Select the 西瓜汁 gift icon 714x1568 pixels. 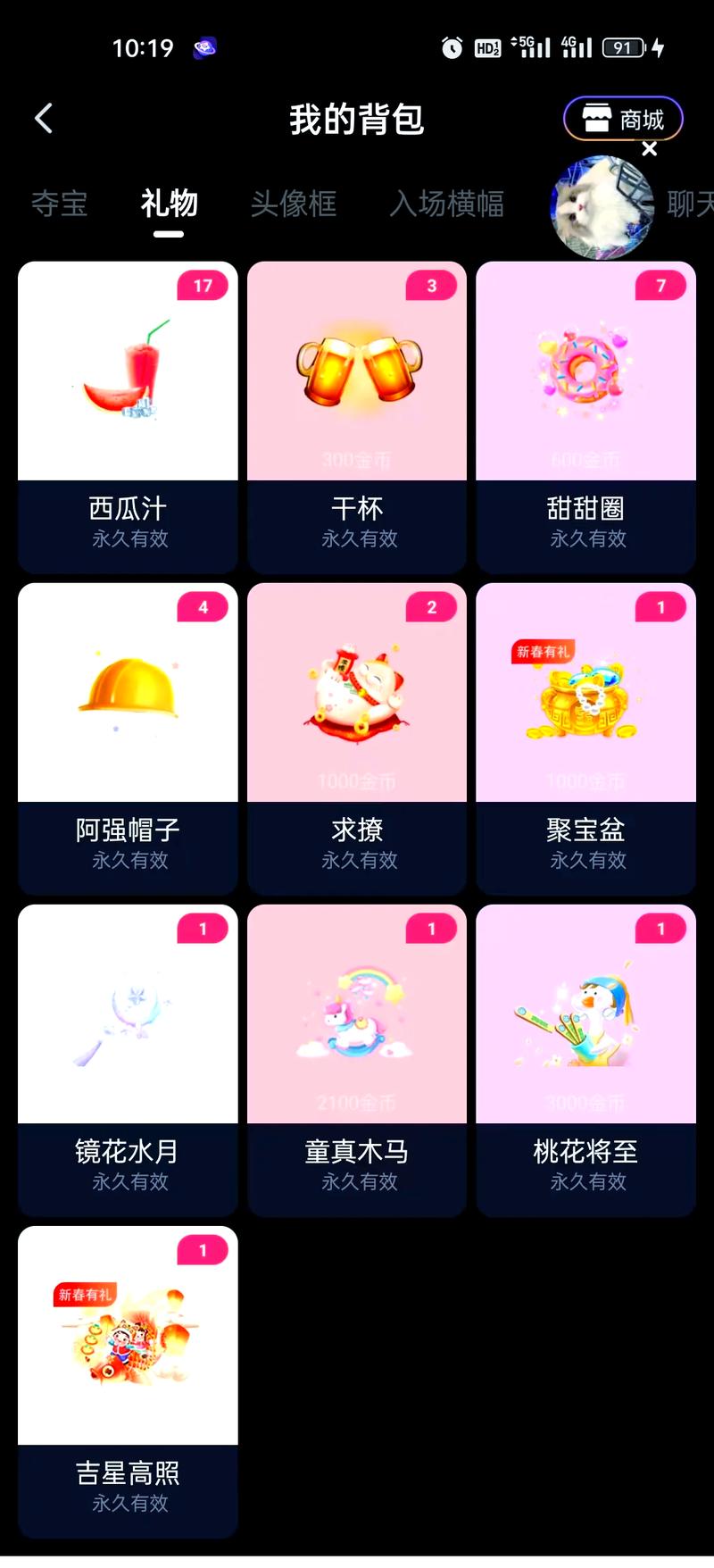(x=127, y=371)
